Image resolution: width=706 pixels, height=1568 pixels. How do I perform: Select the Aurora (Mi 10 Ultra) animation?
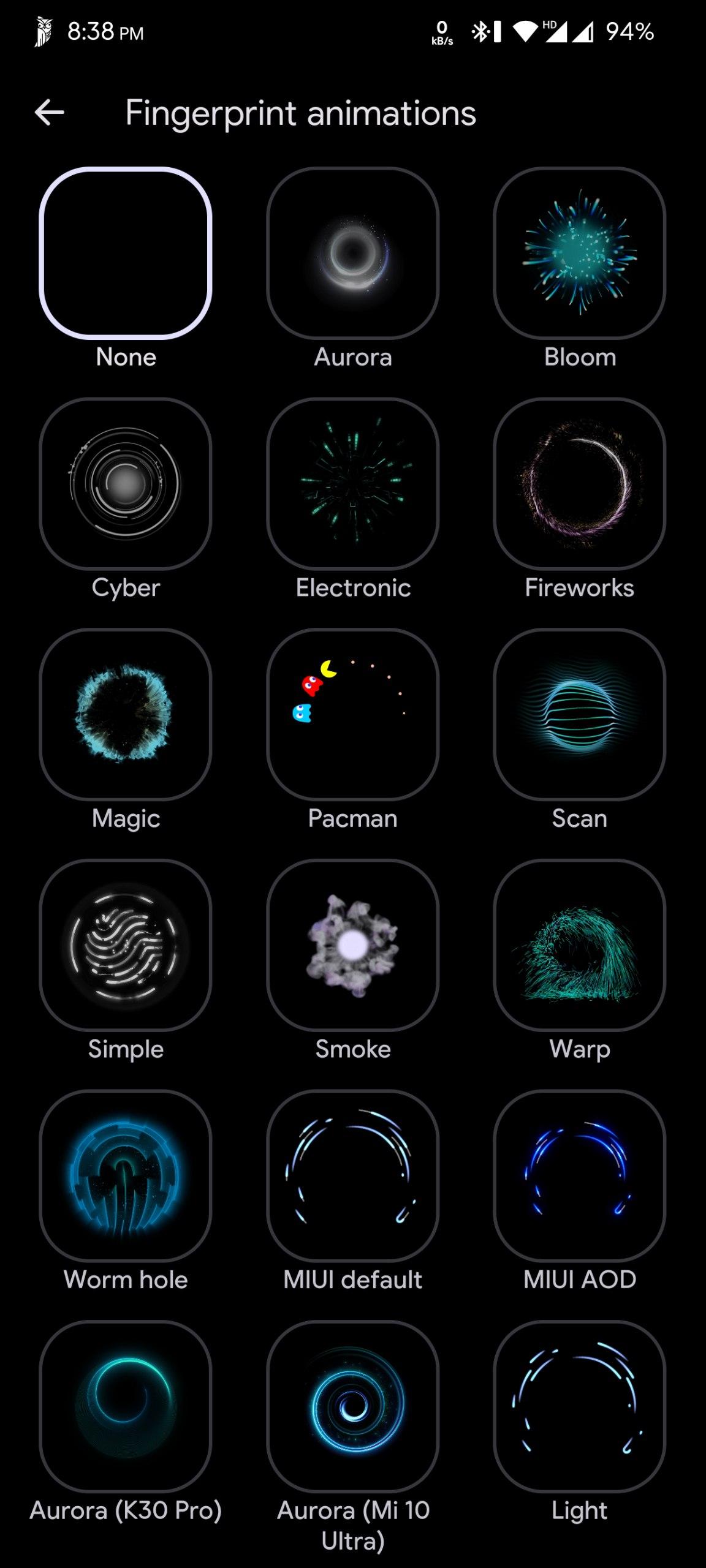pyautogui.click(x=353, y=1406)
